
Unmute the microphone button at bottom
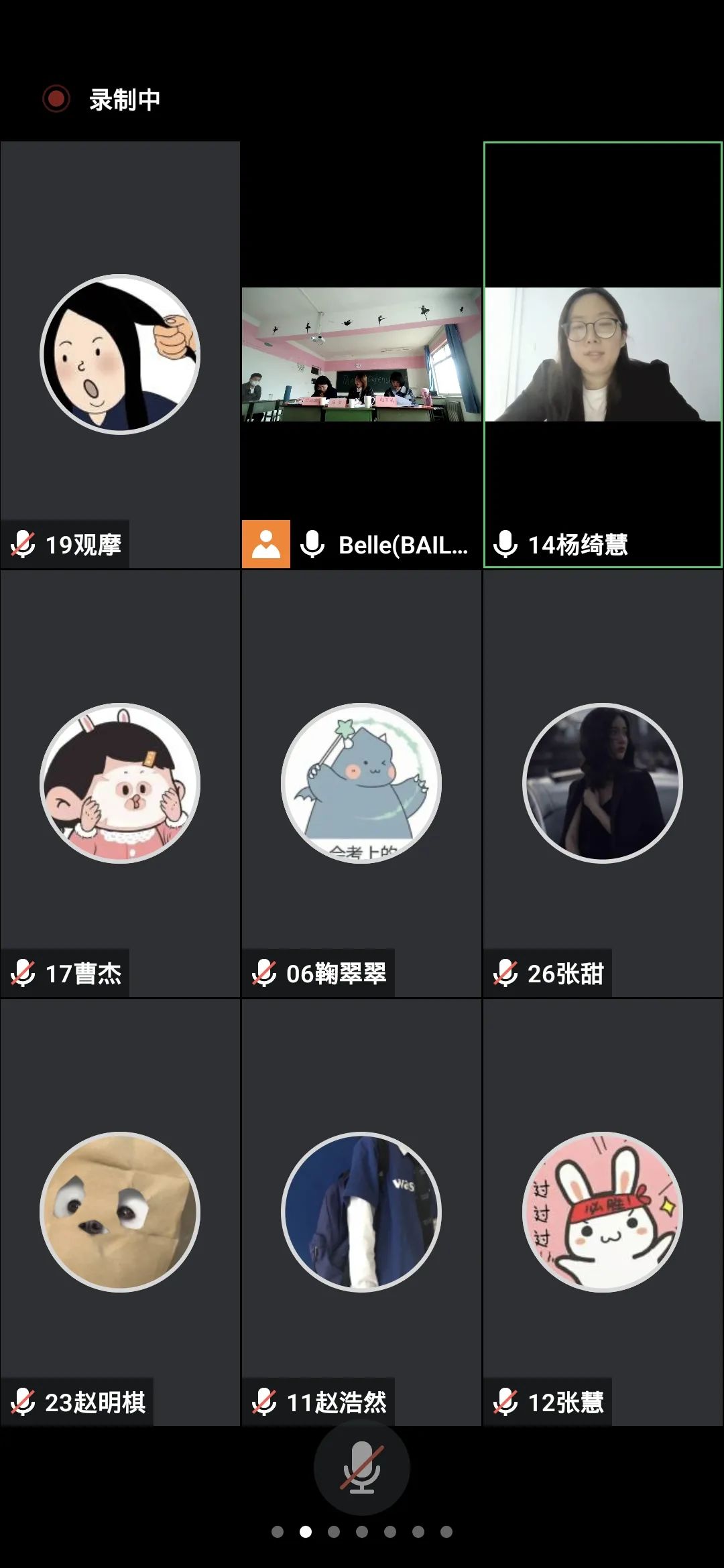(361, 1467)
